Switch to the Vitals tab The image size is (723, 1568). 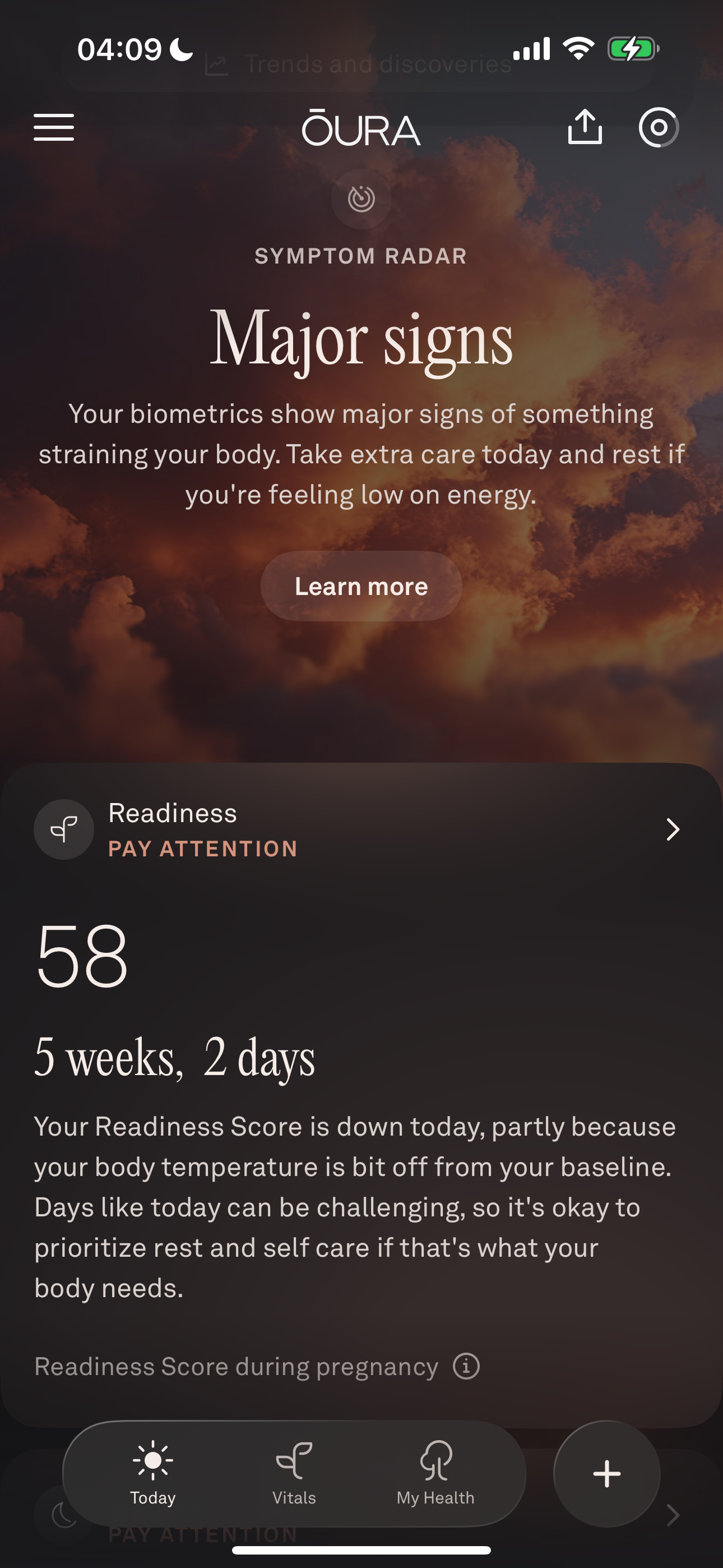click(294, 1473)
